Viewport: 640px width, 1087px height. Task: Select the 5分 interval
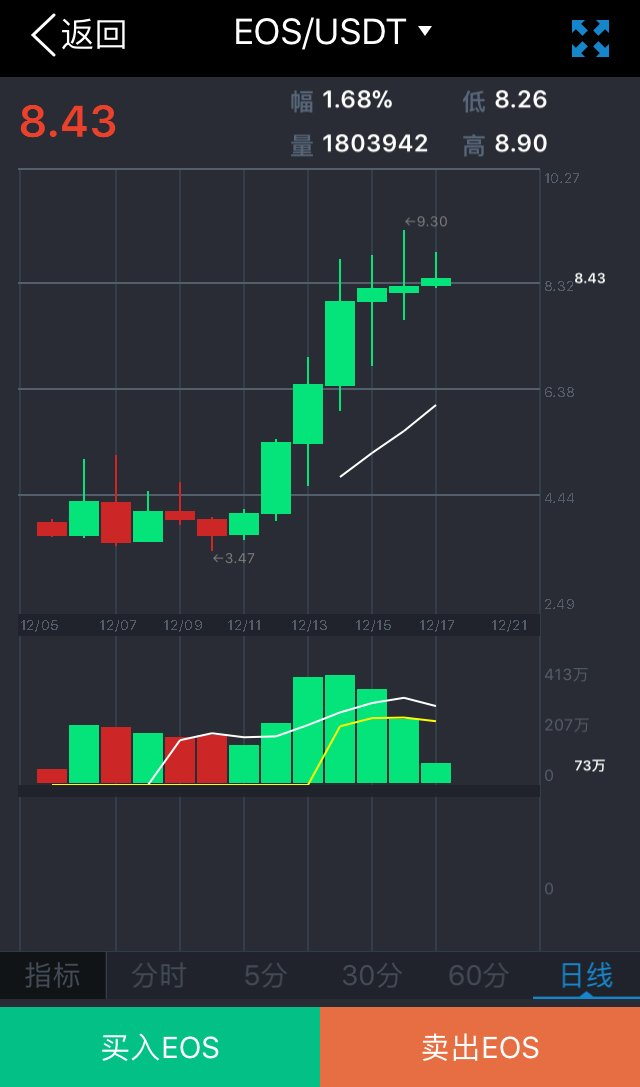tap(265, 975)
